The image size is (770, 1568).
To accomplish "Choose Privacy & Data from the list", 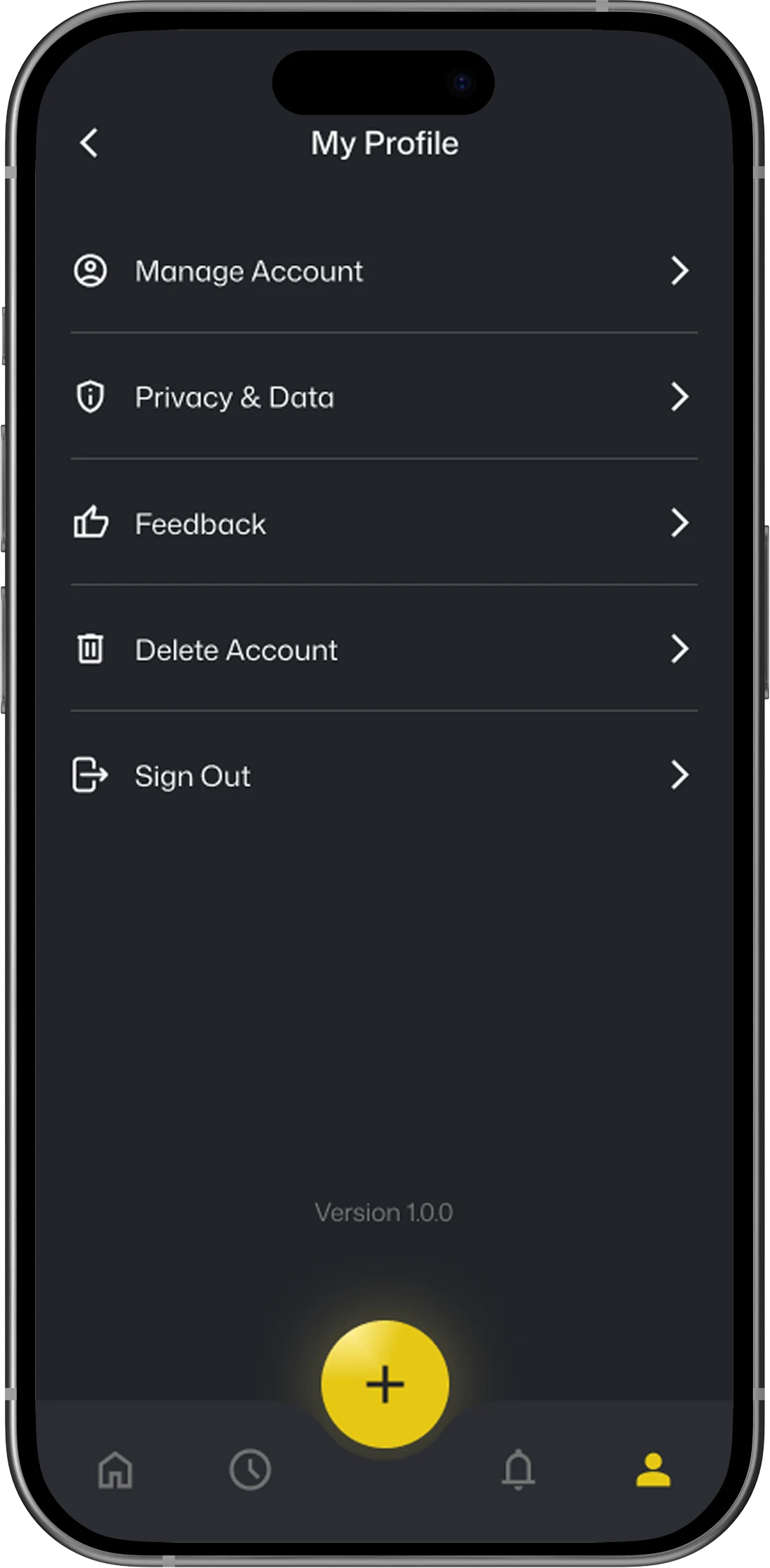I will 234,397.
